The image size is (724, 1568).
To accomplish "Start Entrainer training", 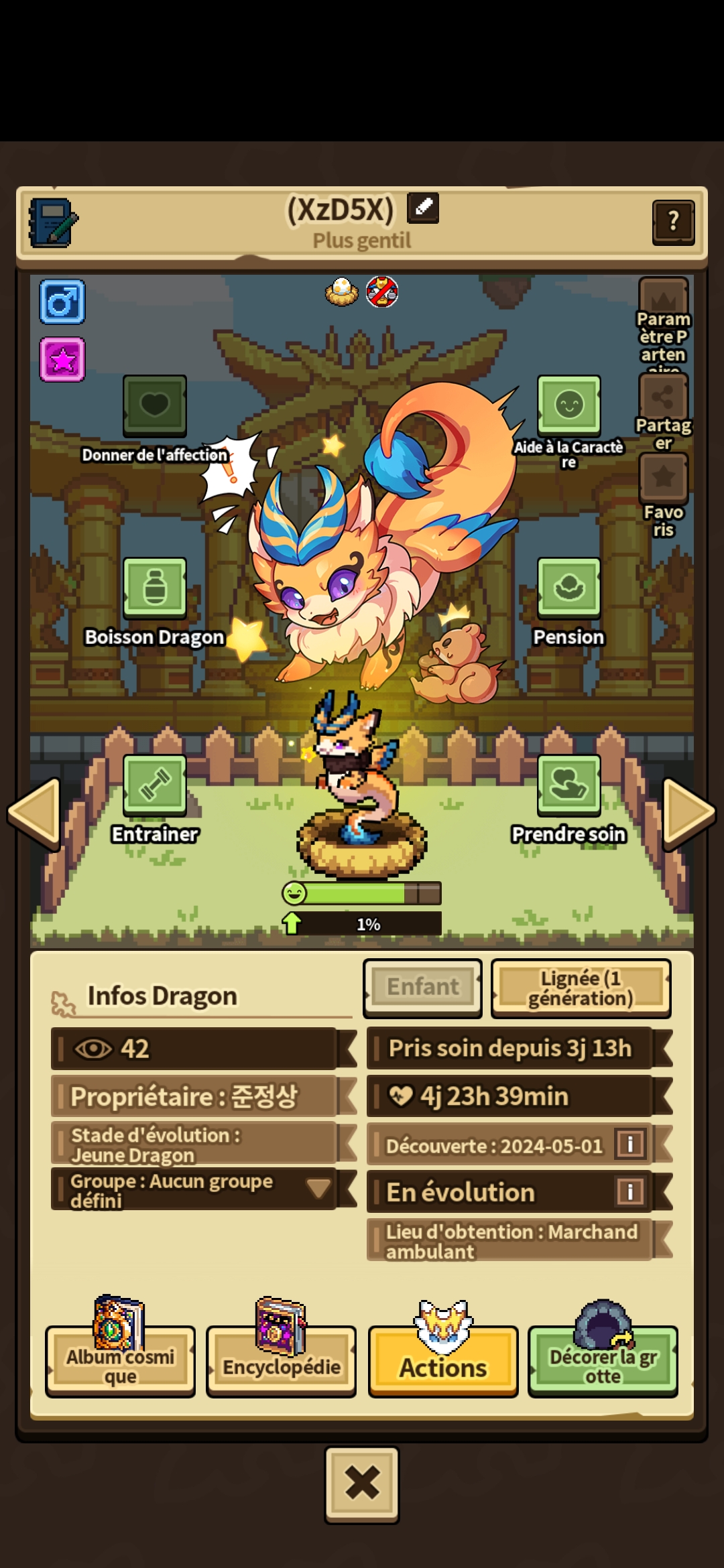I will click(x=155, y=785).
